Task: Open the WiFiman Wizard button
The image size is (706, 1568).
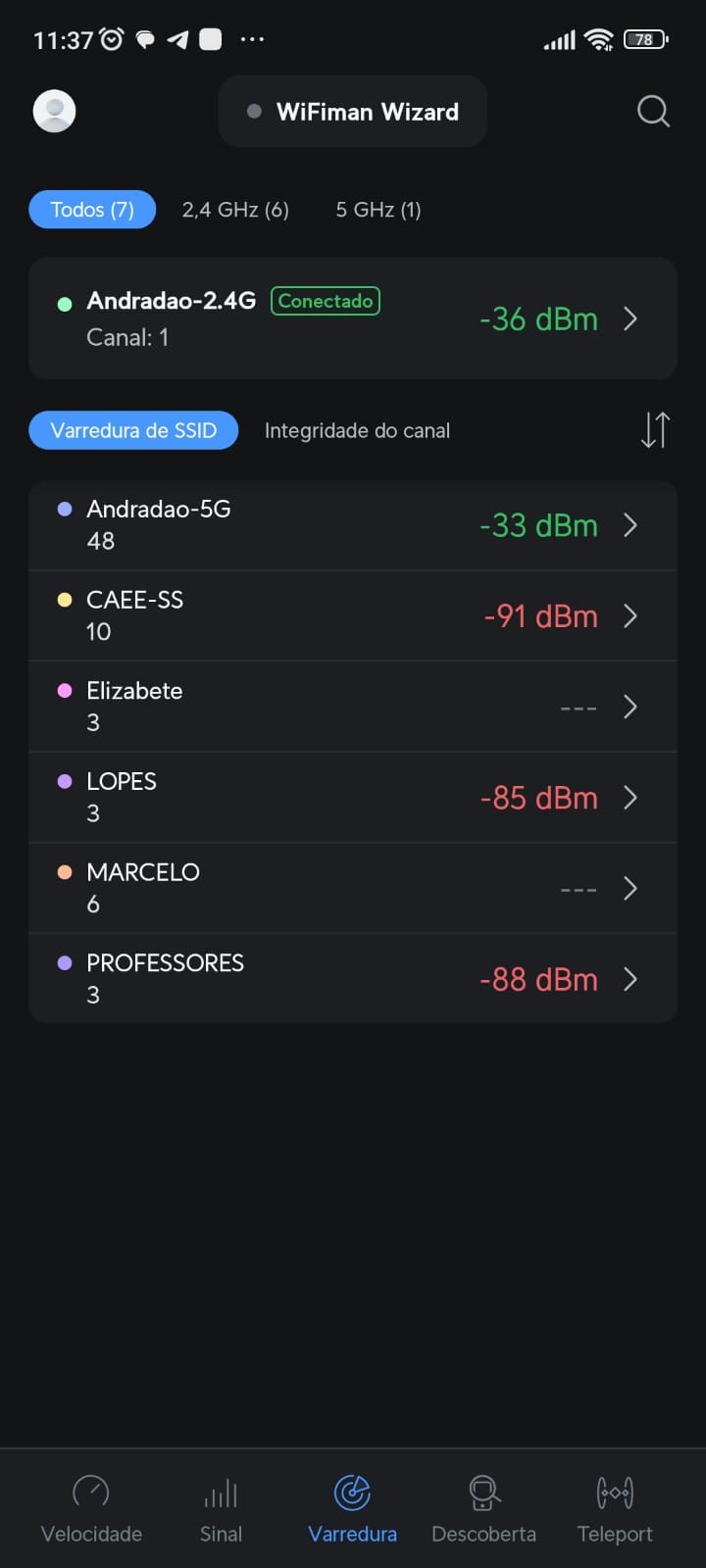Action: point(353,112)
